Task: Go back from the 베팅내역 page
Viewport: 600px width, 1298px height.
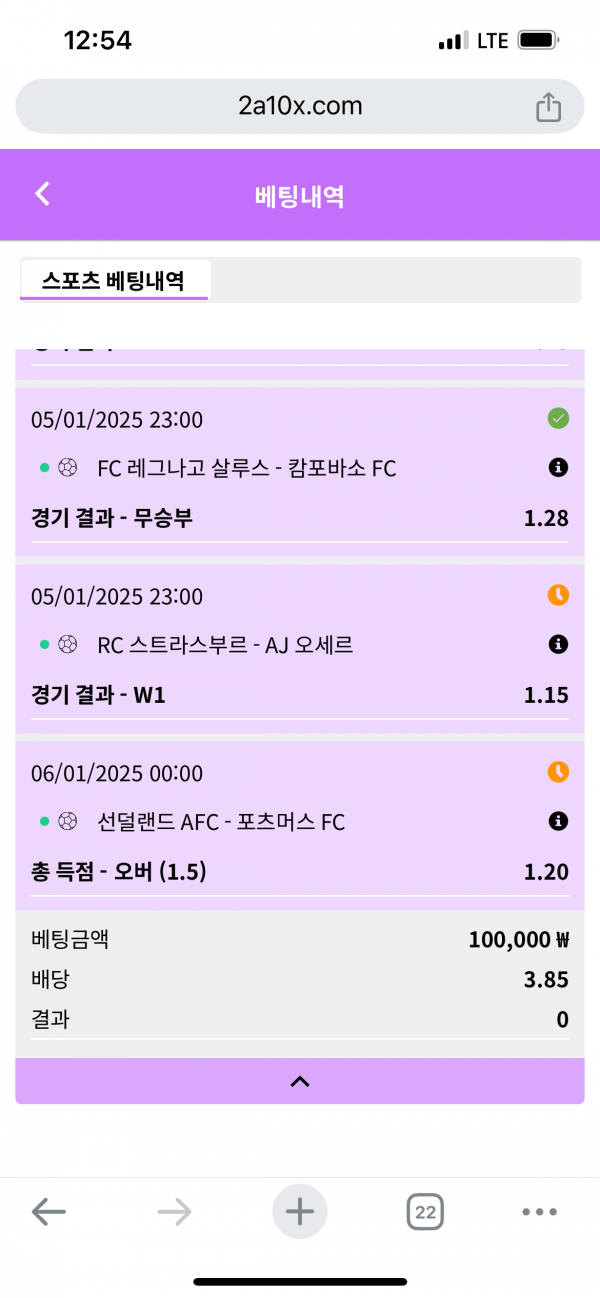Action: (x=42, y=194)
